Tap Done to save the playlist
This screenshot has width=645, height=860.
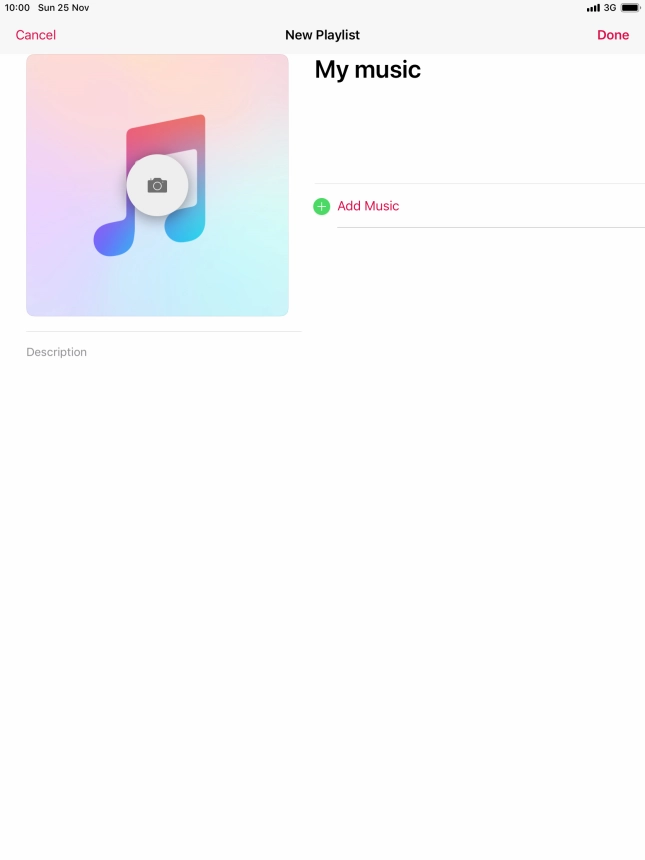click(x=613, y=35)
